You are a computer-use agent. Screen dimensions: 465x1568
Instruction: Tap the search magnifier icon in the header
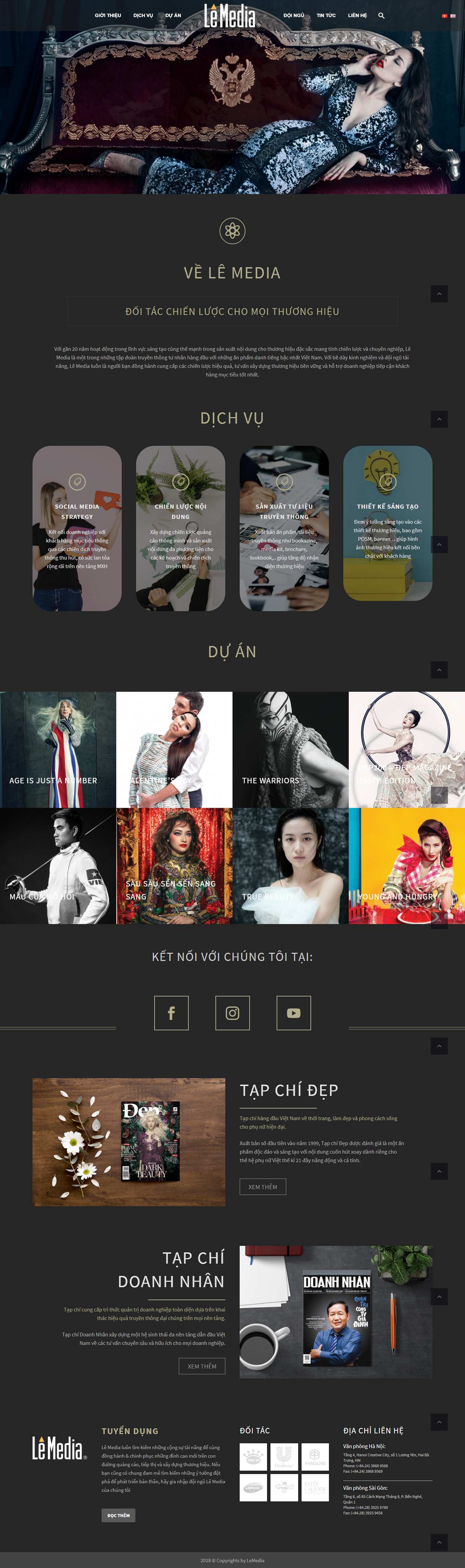pos(381,15)
